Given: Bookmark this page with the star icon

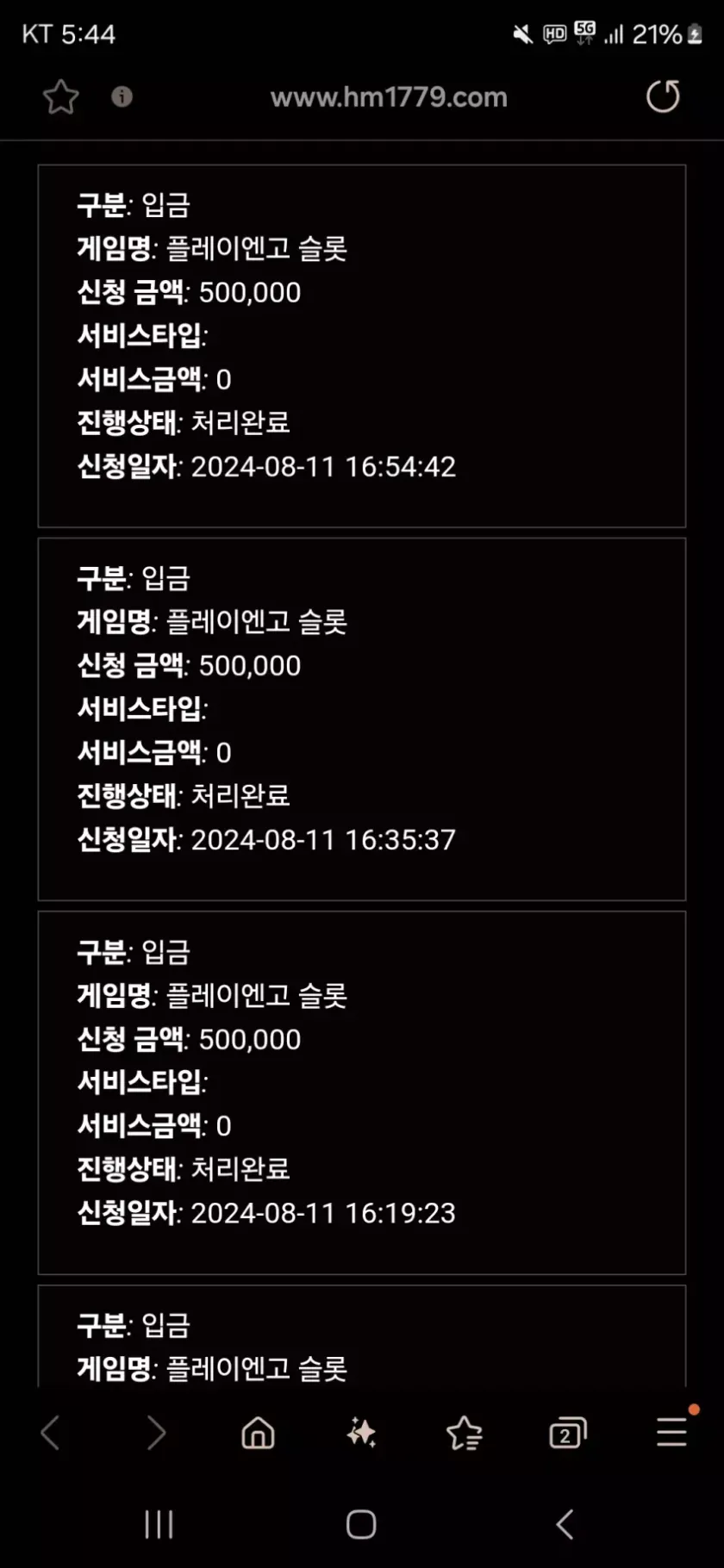Looking at the screenshot, I should (x=61, y=96).
